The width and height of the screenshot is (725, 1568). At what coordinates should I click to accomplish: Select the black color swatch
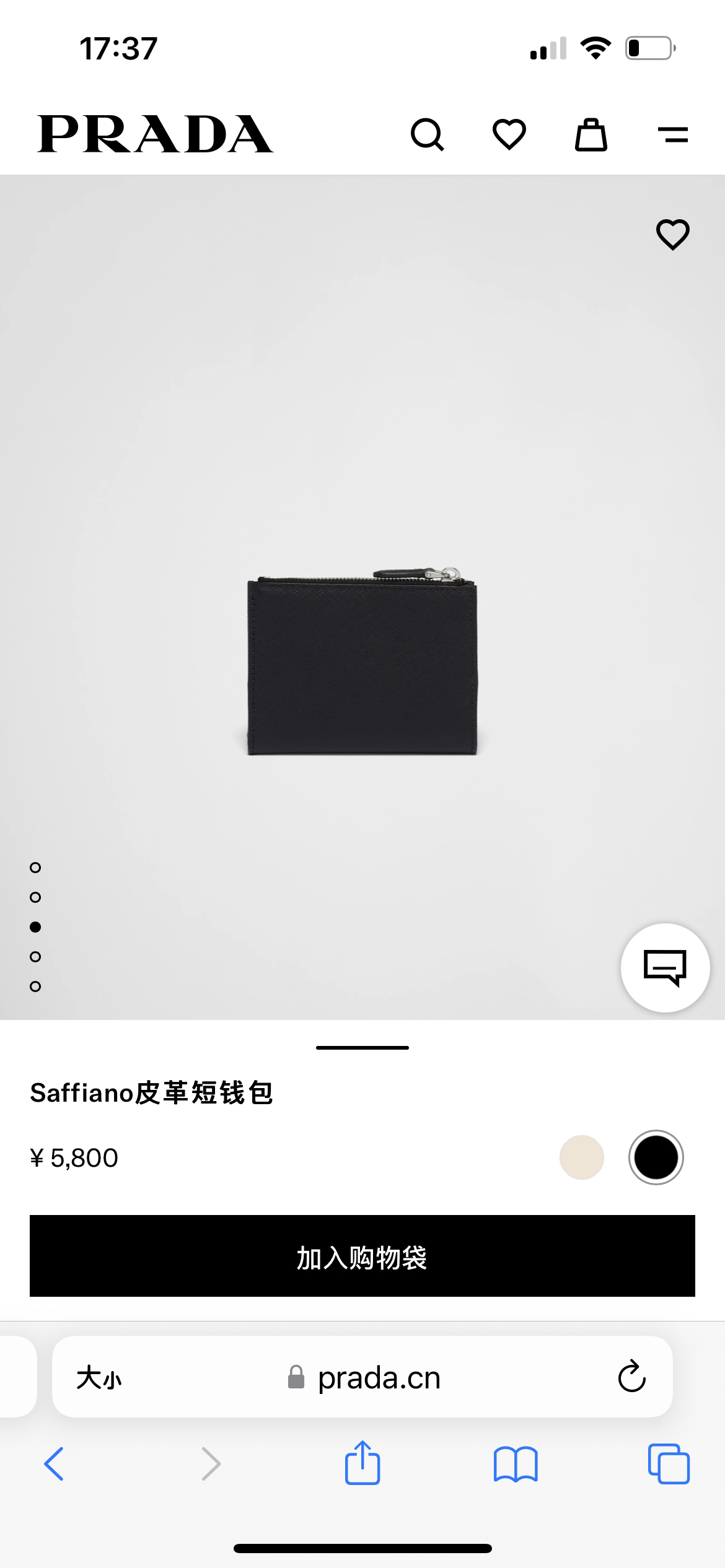(656, 1157)
